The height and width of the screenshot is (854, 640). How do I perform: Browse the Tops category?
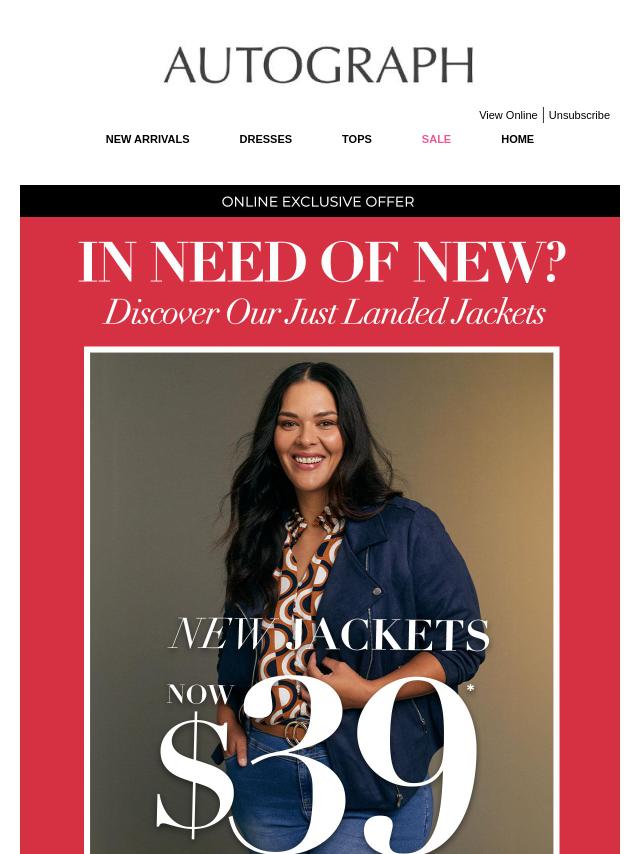[x=356, y=139]
